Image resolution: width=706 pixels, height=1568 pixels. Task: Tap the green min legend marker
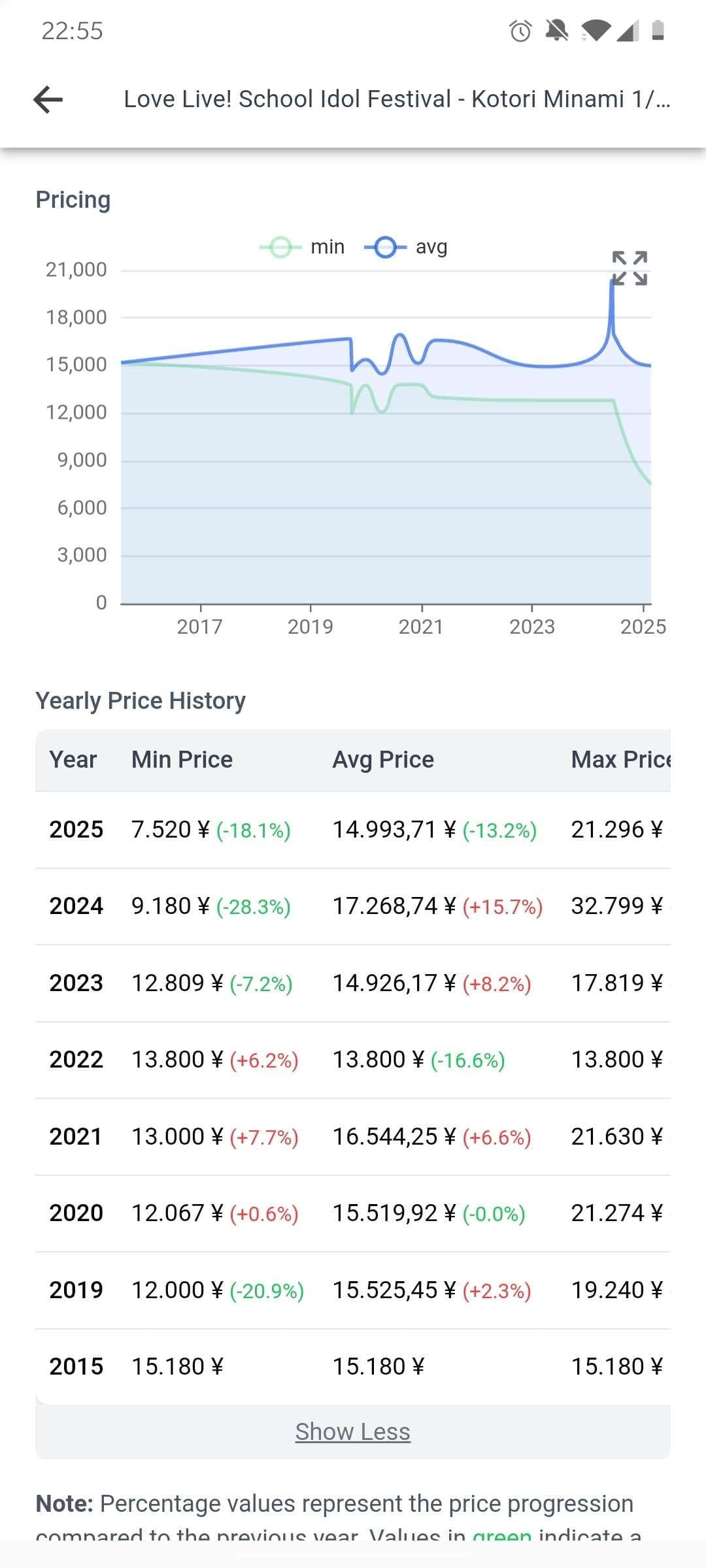click(x=280, y=247)
